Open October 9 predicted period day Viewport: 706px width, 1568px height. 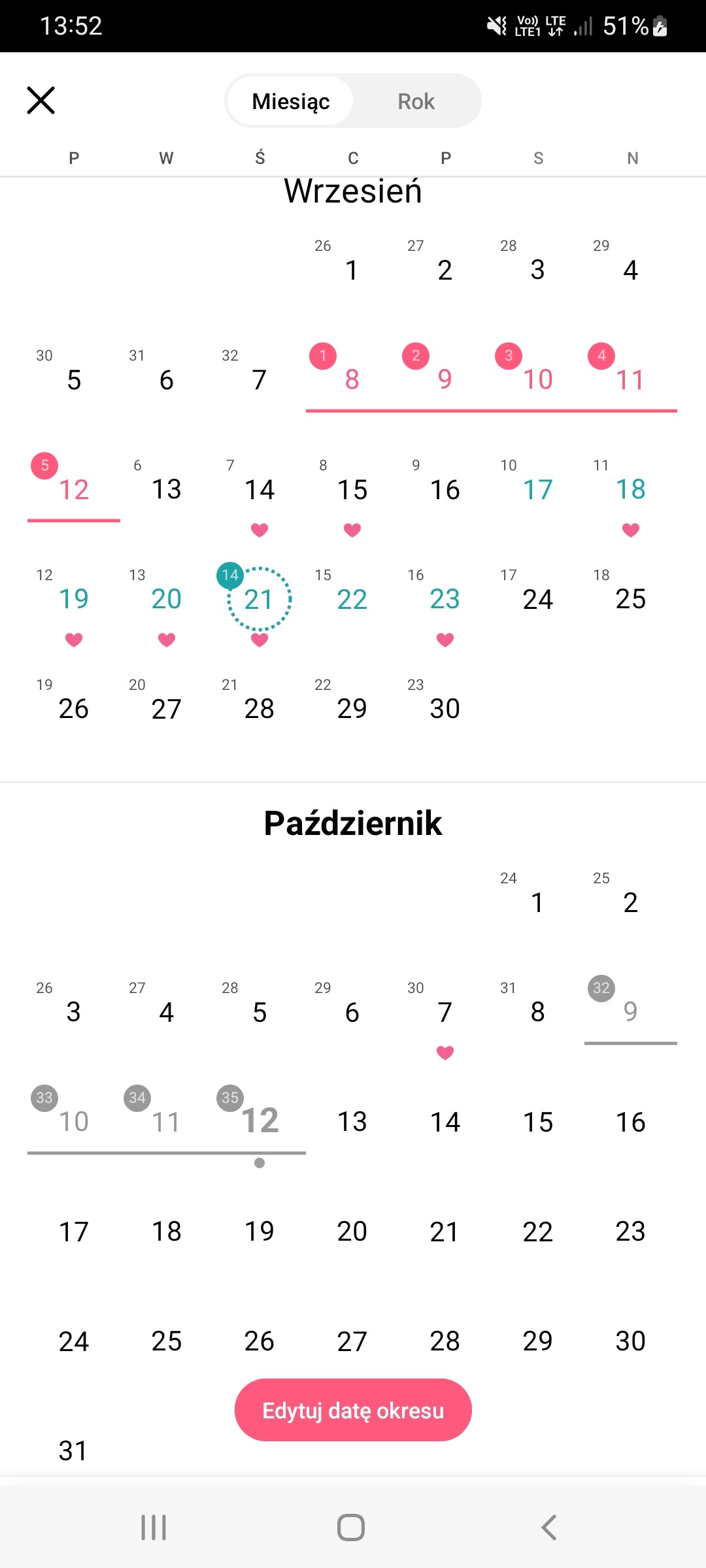click(x=630, y=1012)
